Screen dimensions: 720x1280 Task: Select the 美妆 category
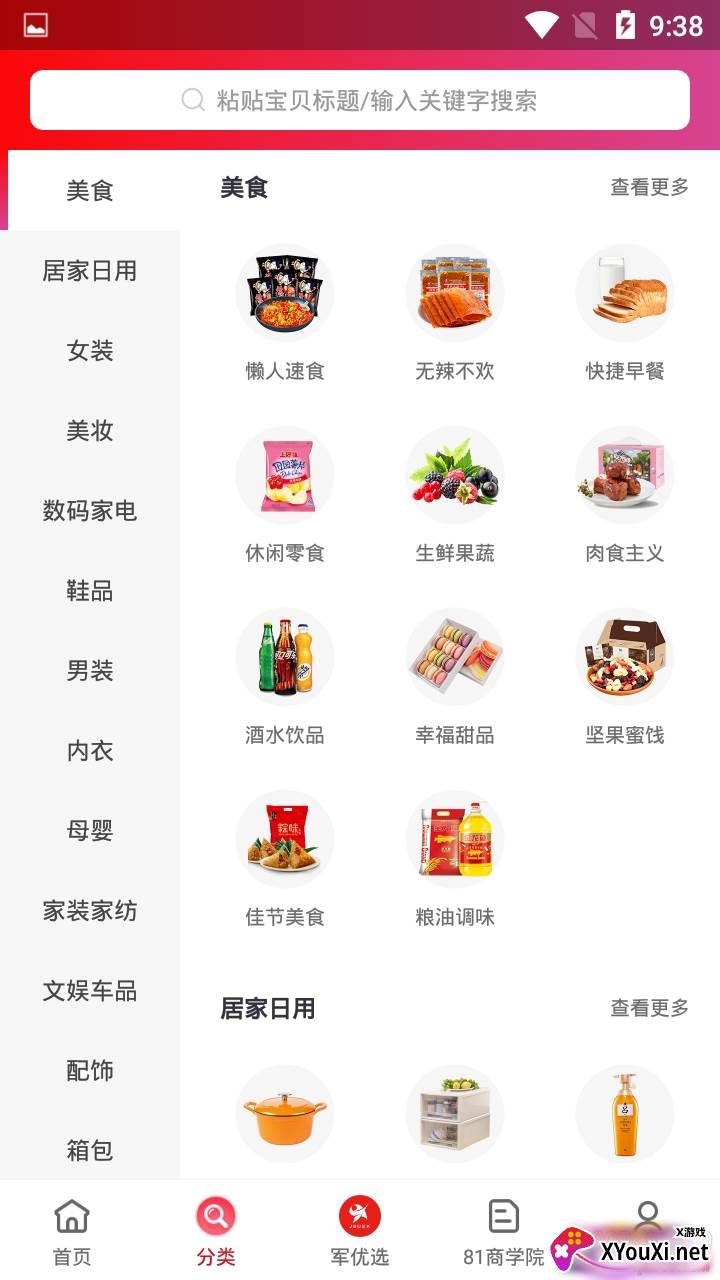tap(90, 431)
